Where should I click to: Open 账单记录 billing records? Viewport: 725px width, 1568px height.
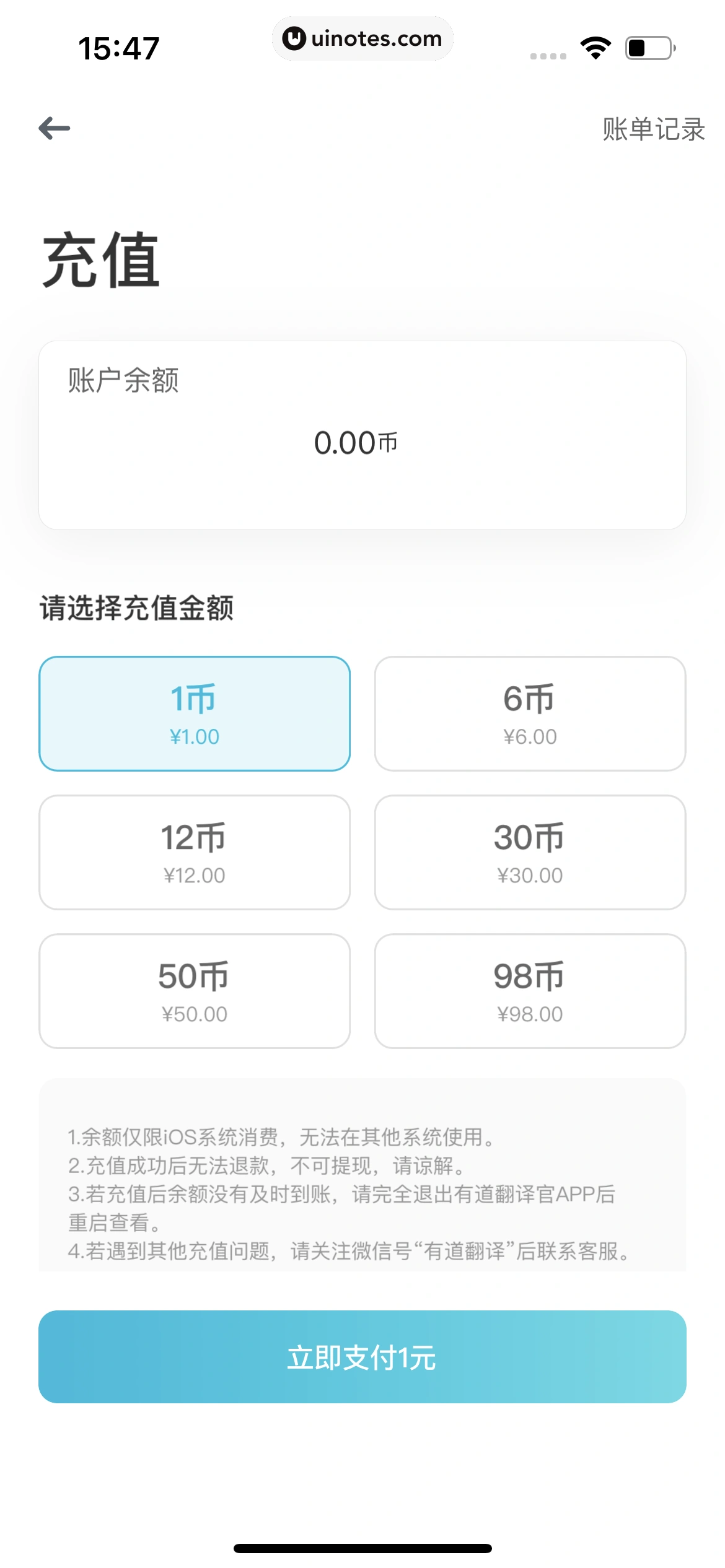click(652, 129)
